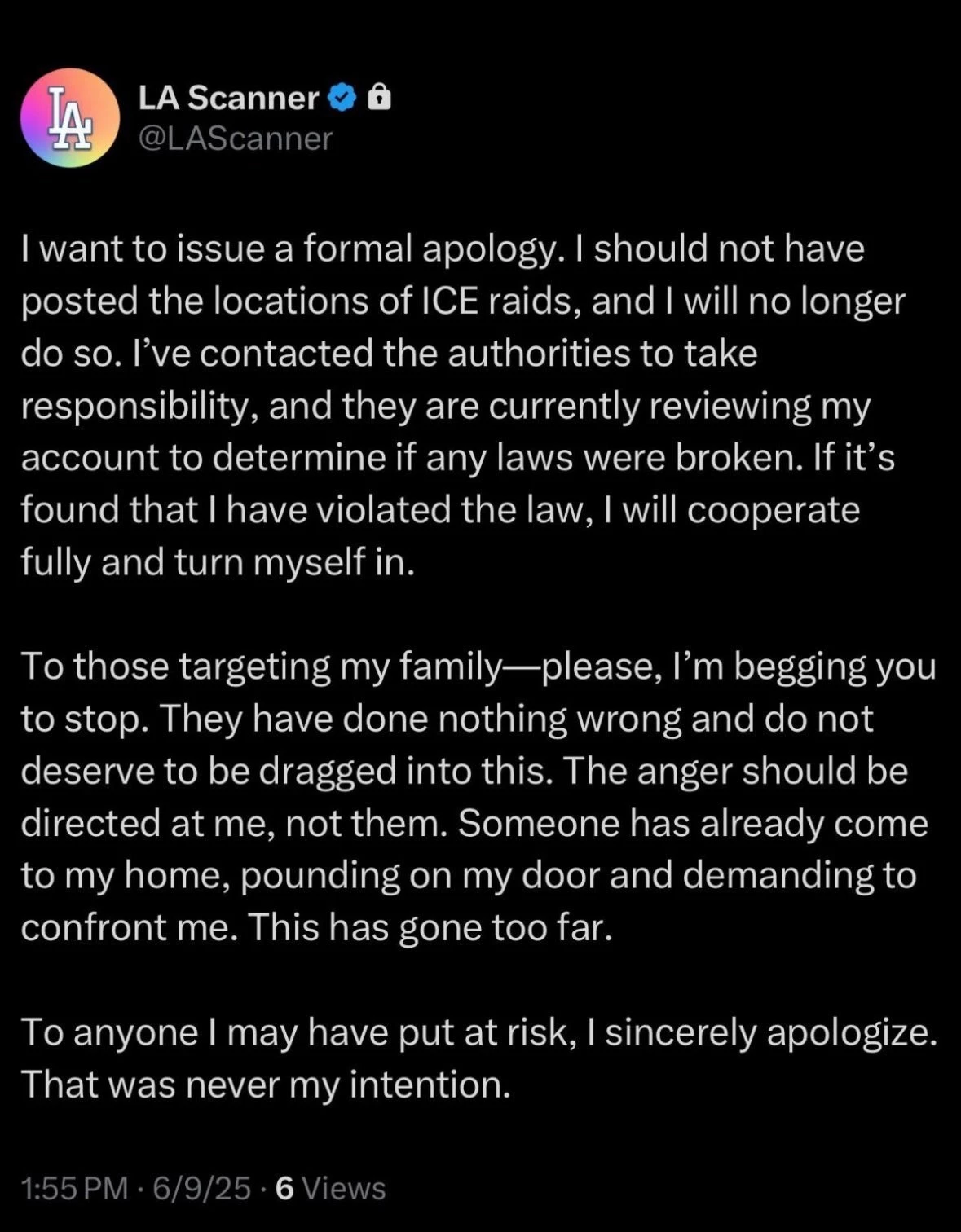View the post's 6 Views details
This screenshot has height=1232, width=961.
click(x=331, y=1189)
